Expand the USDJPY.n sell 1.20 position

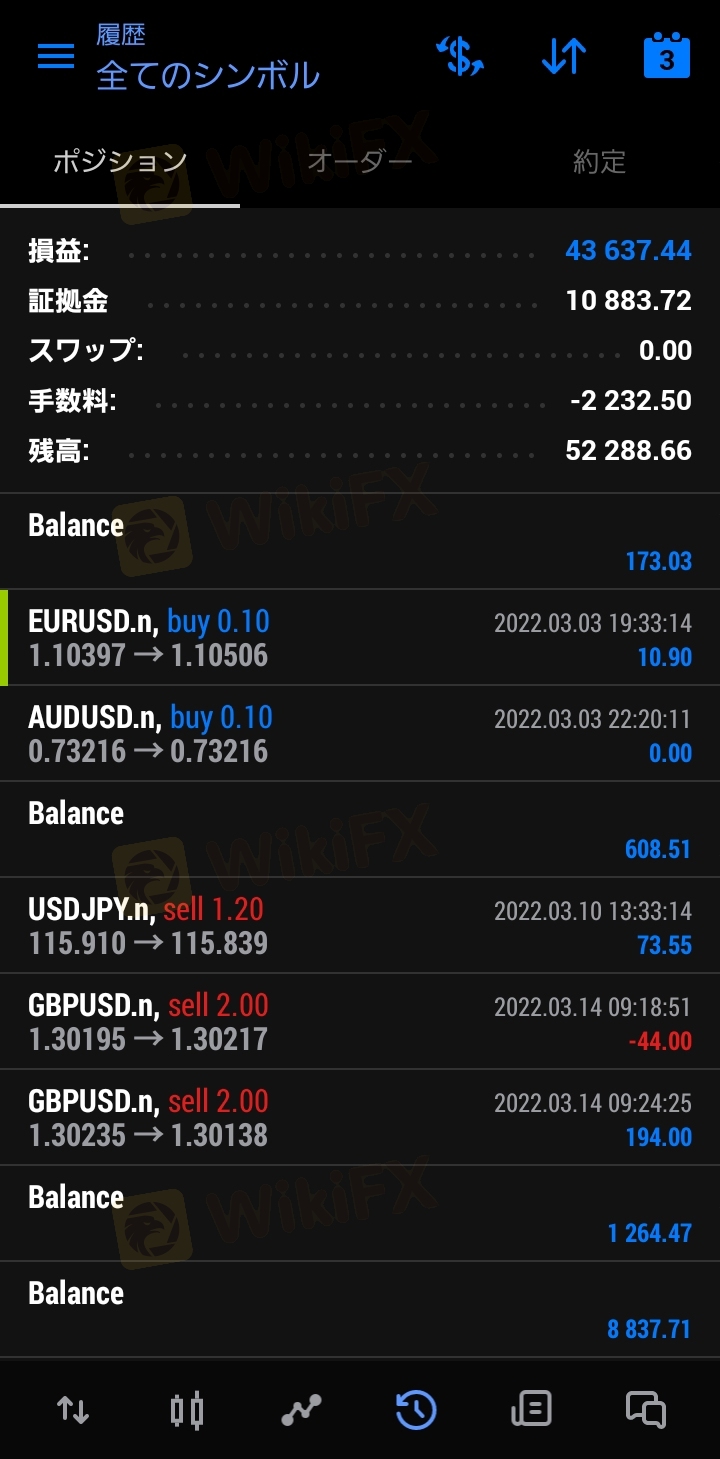point(360,926)
